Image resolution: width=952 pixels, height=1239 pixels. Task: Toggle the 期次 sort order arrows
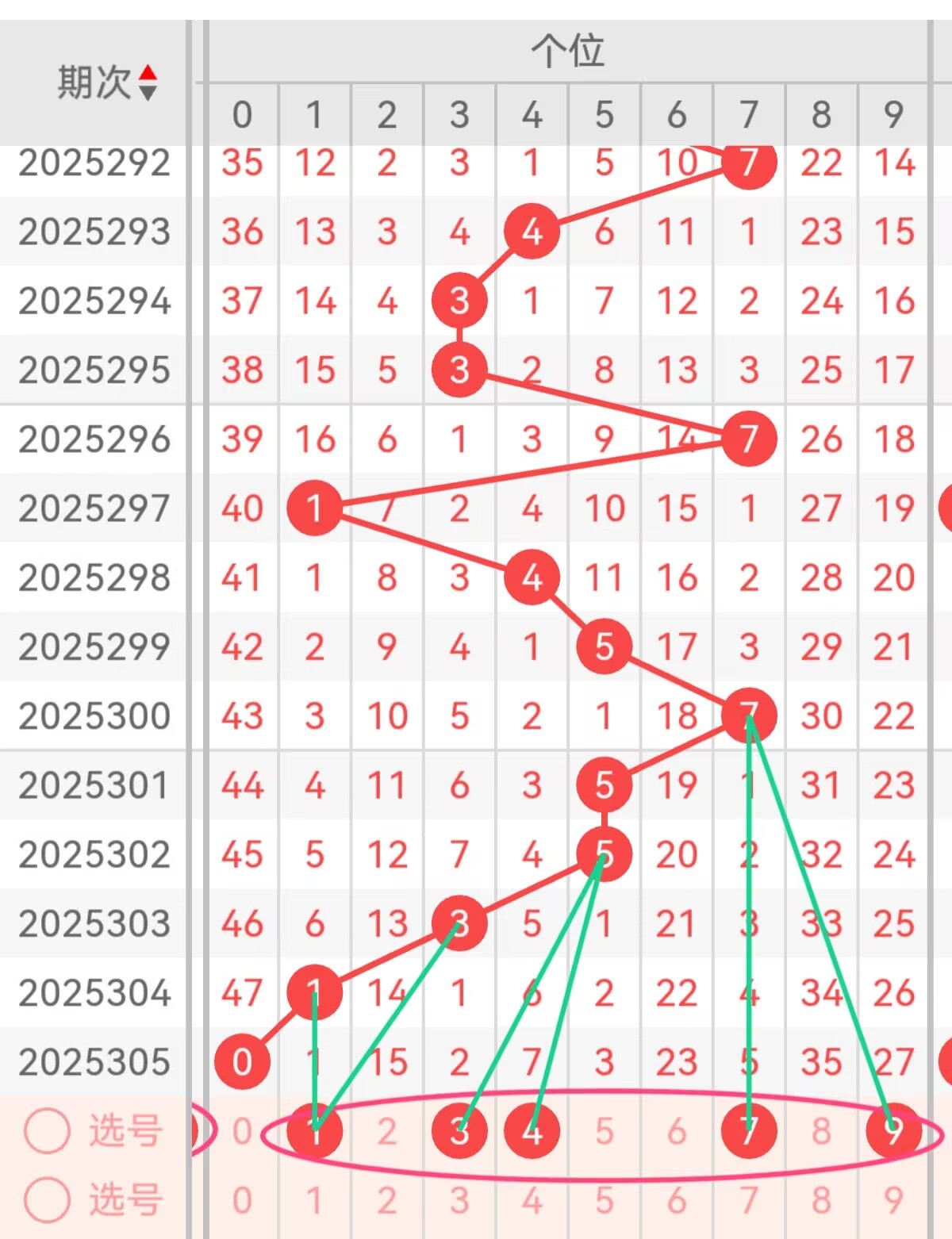point(148,82)
